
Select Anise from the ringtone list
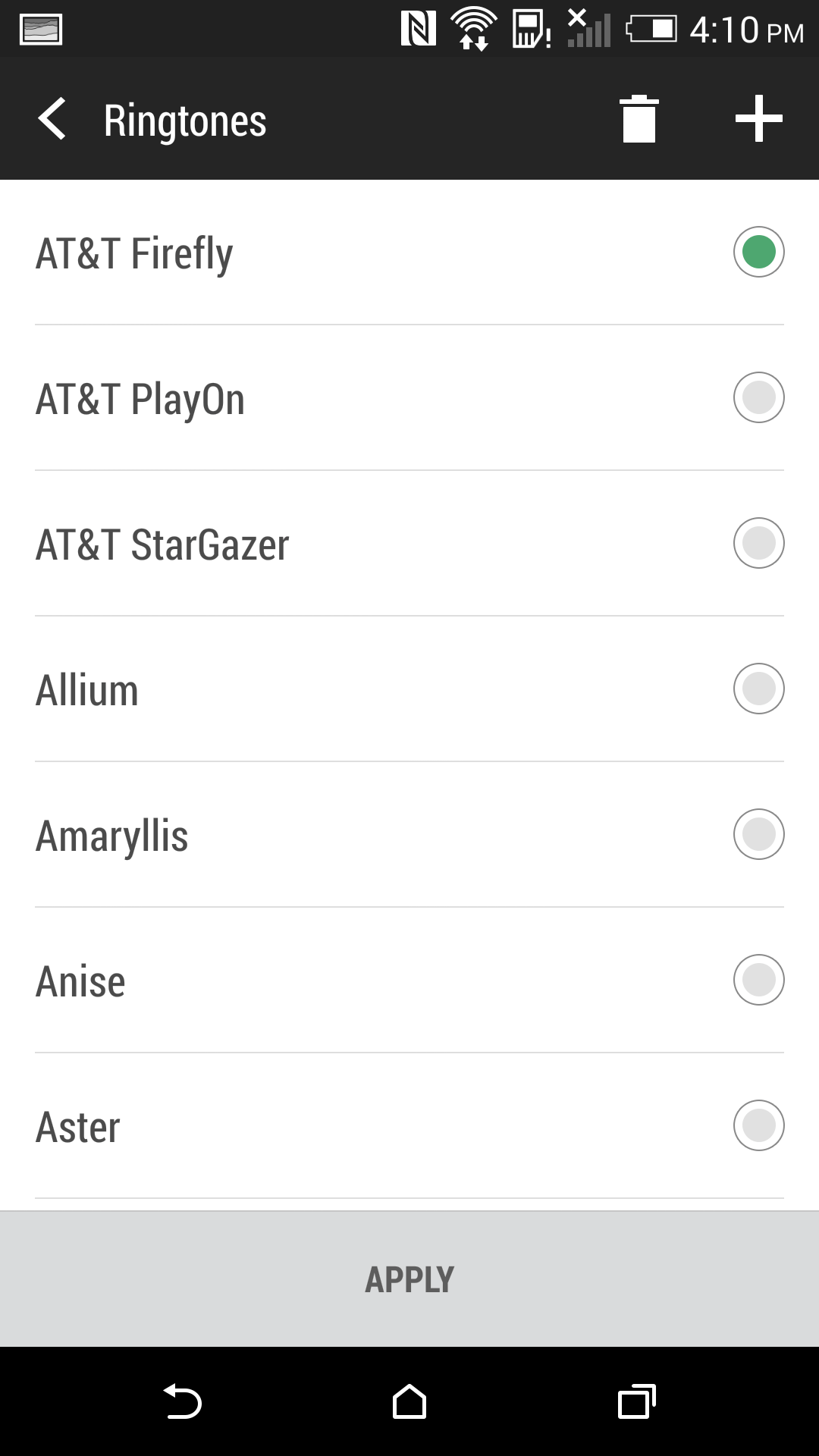coord(409,981)
